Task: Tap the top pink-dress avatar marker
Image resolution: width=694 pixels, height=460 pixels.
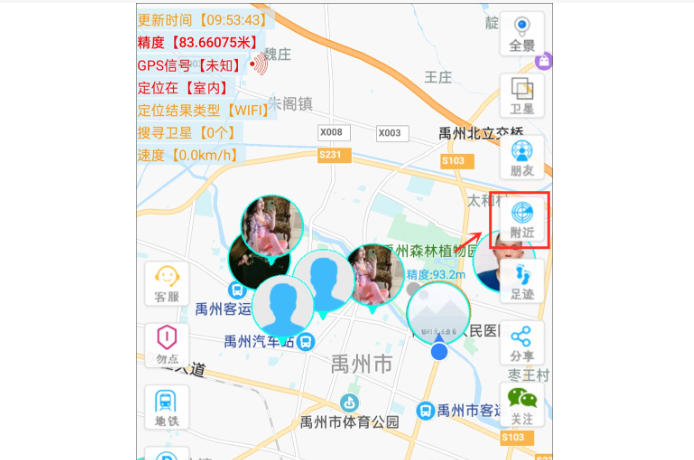Action: pos(273,226)
